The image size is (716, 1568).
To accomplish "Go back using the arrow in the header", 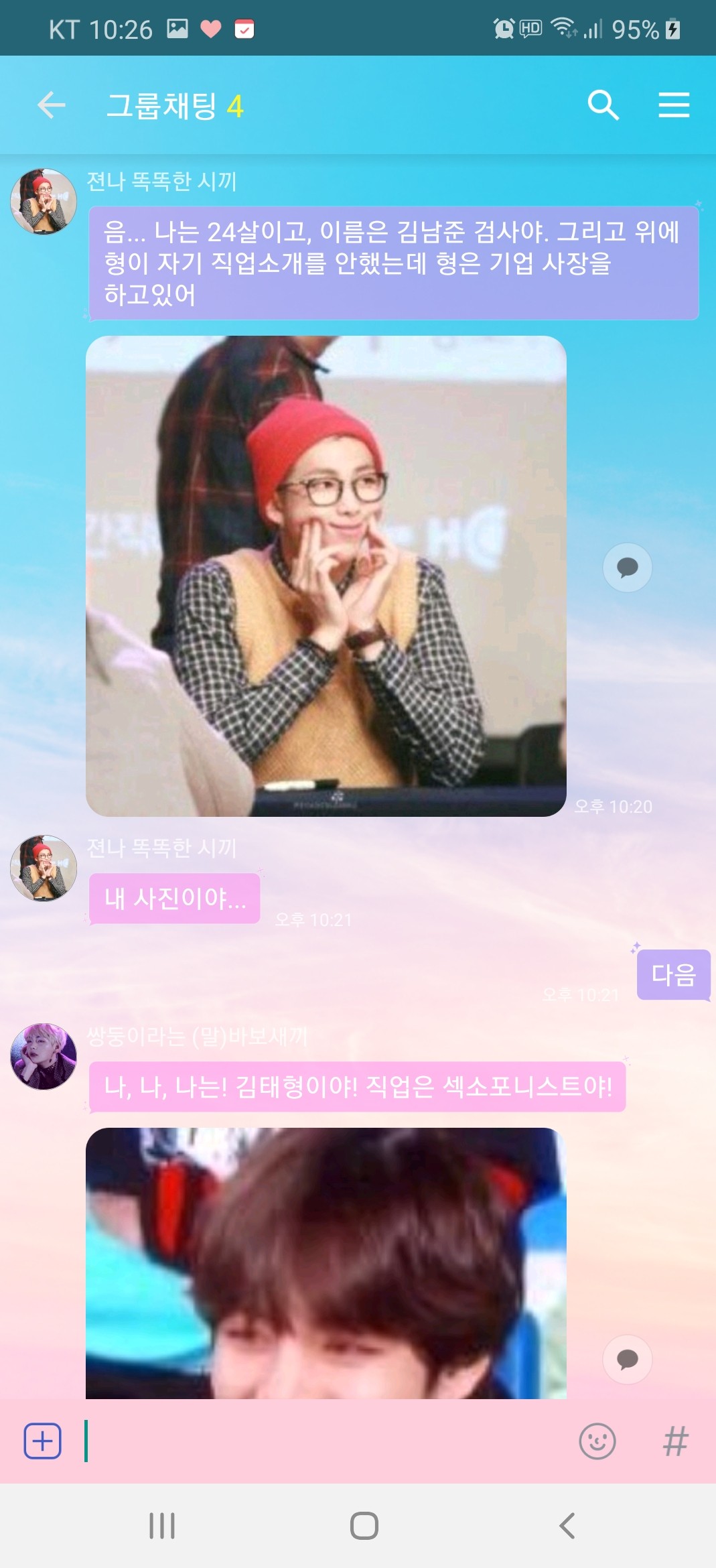I will click(x=52, y=105).
